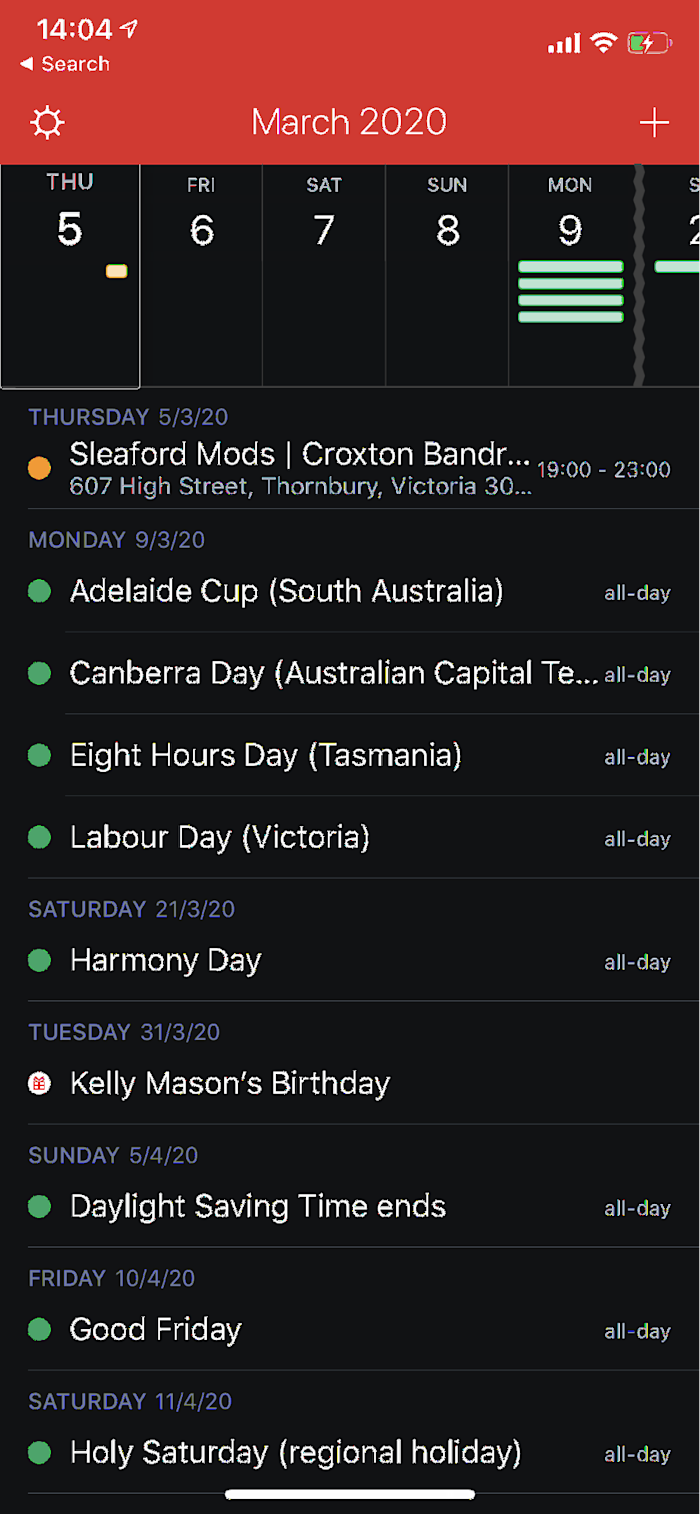700x1514 pixels.
Task: Open Labour Day (Victoria) event
Action: click(220, 837)
